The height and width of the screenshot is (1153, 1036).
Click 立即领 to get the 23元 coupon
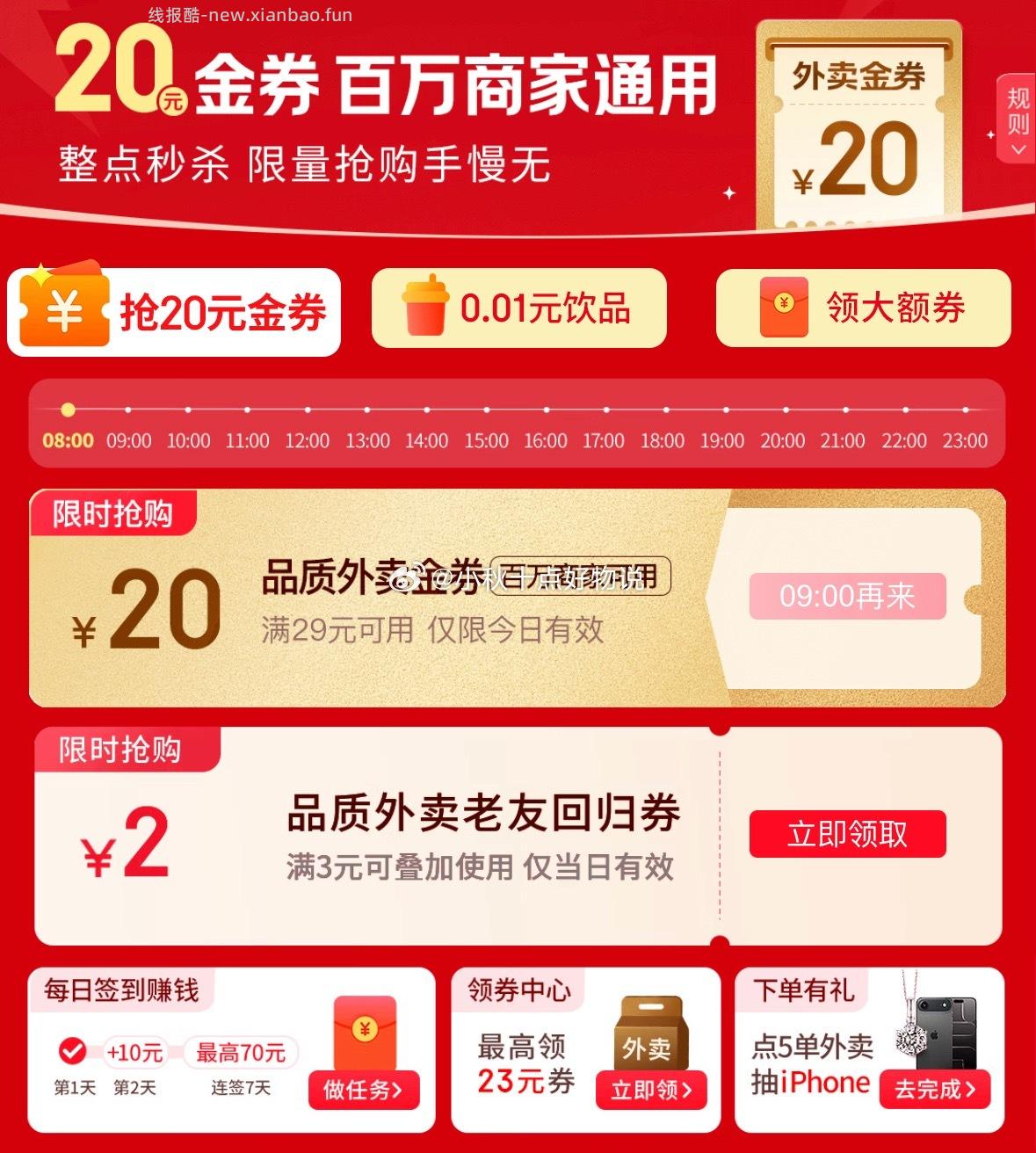(x=650, y=1090)
